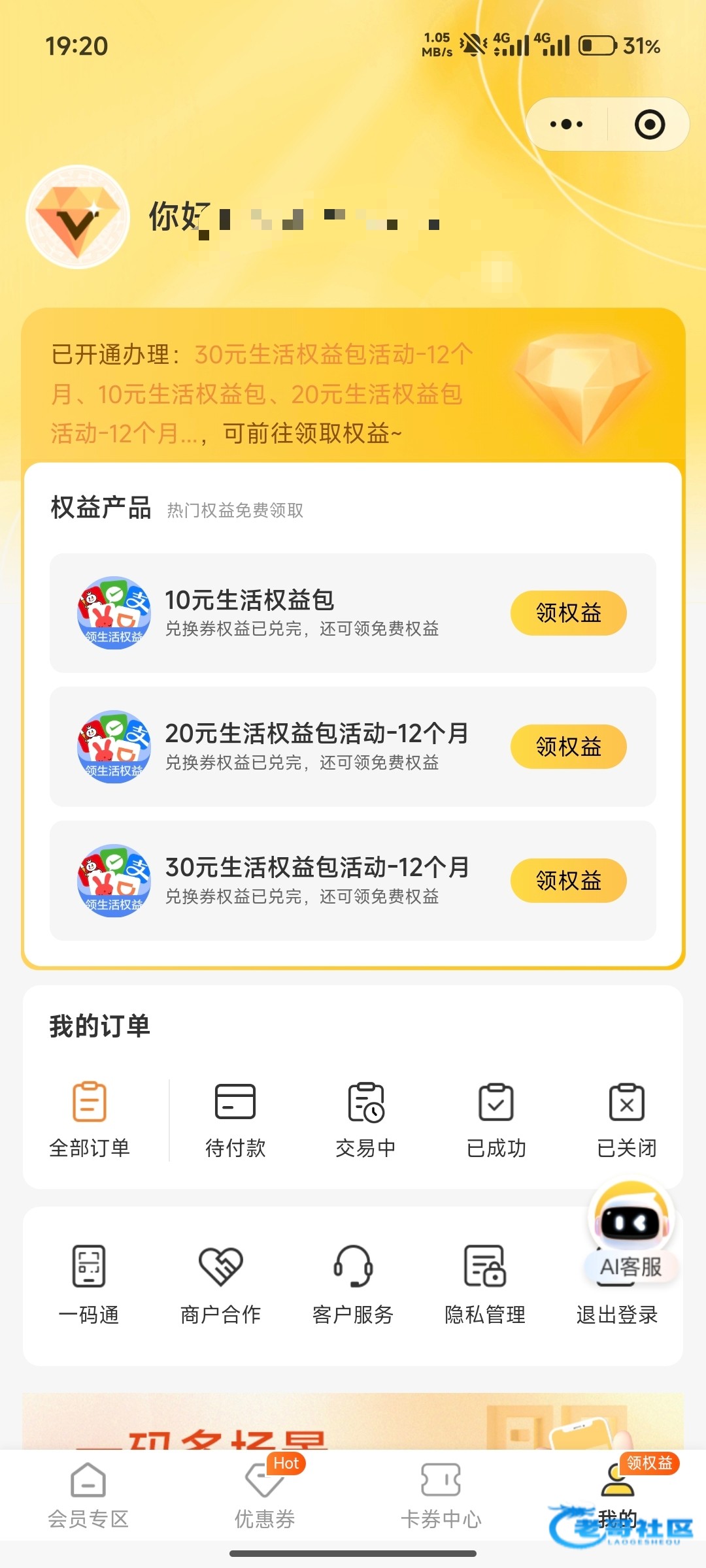Open the mini program more-options menu
The height and width of the screenshot is (1568, 706).
[566, 124]
